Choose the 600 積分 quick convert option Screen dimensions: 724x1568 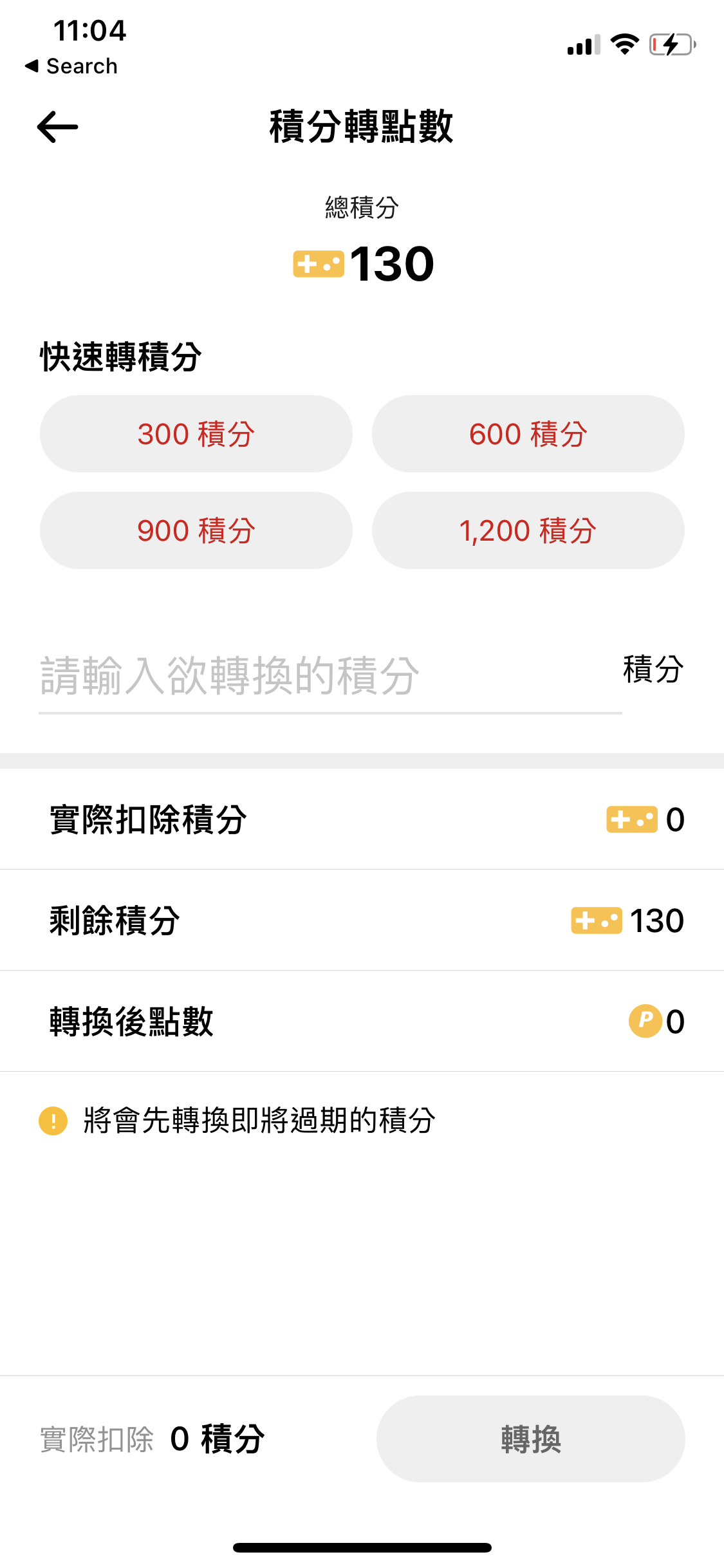[528, 434]
